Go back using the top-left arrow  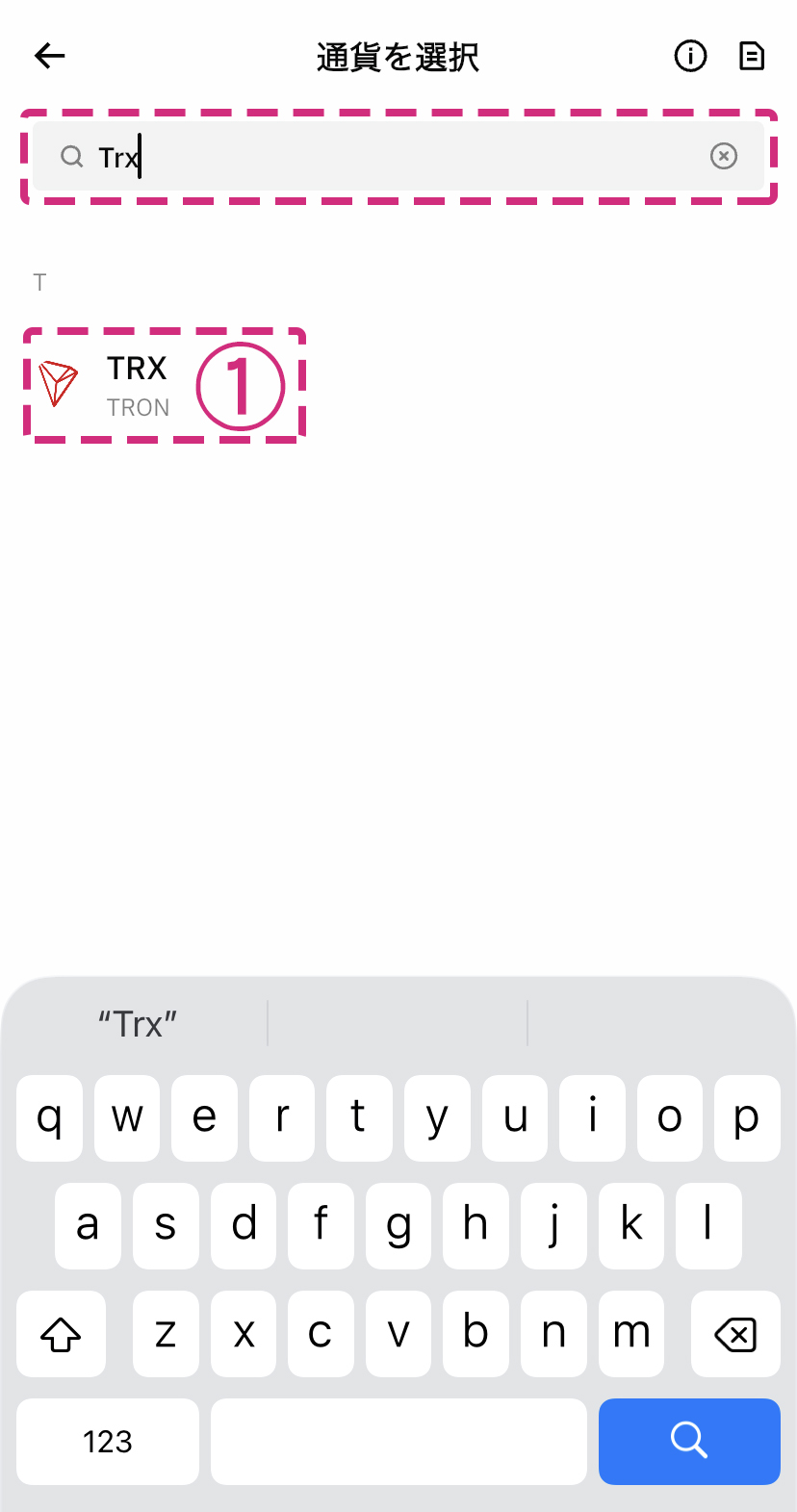point(50,57)
